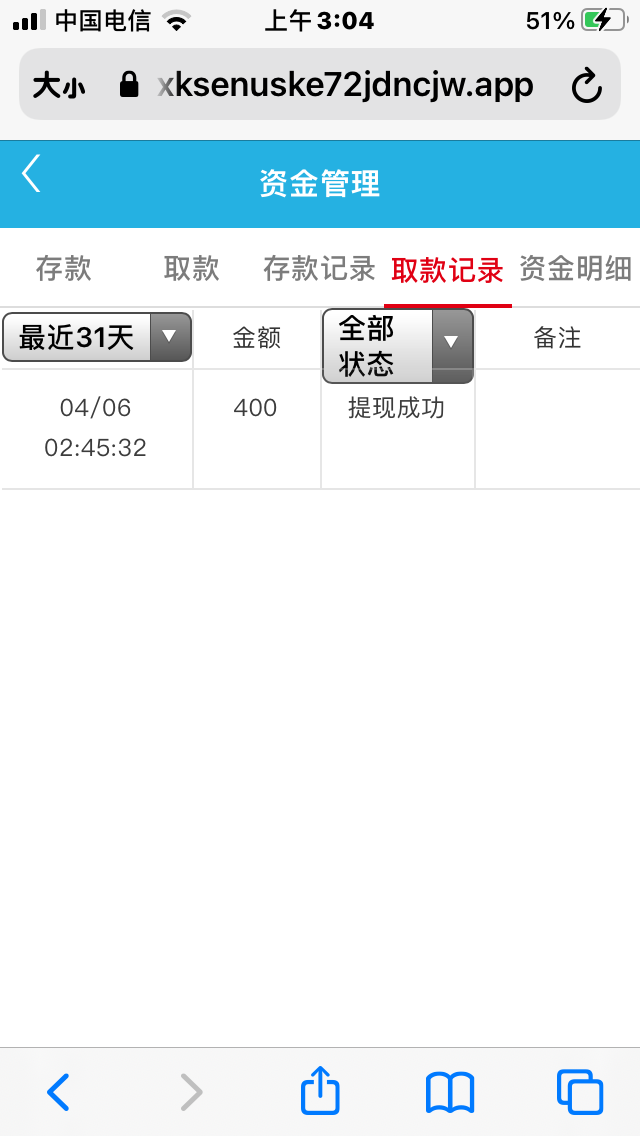Switch to the 取款 tab
640x1136 pixels.
pyautogui.click(x=191, y=268)
